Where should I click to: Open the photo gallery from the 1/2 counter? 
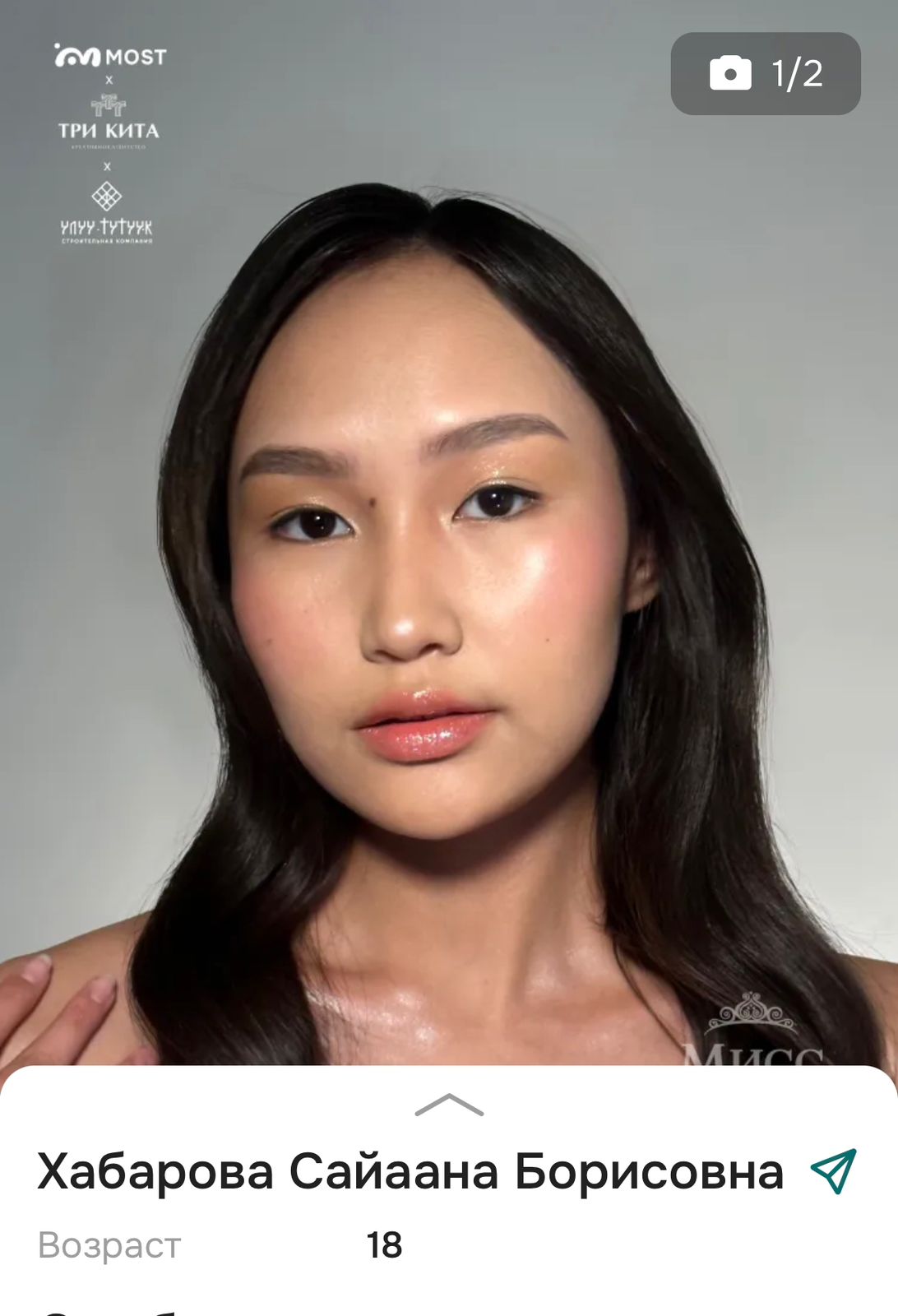tap(765, 74)
